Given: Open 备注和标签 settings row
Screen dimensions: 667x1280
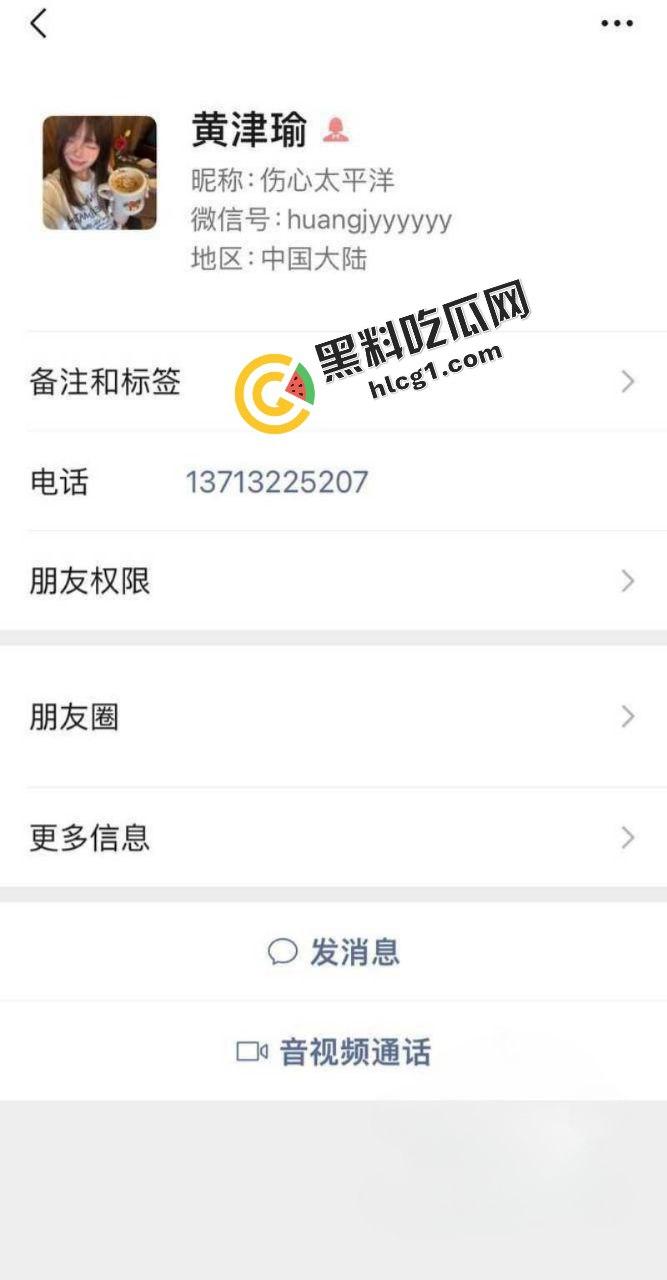Looking at the screenshot, I should click(333, 382).
